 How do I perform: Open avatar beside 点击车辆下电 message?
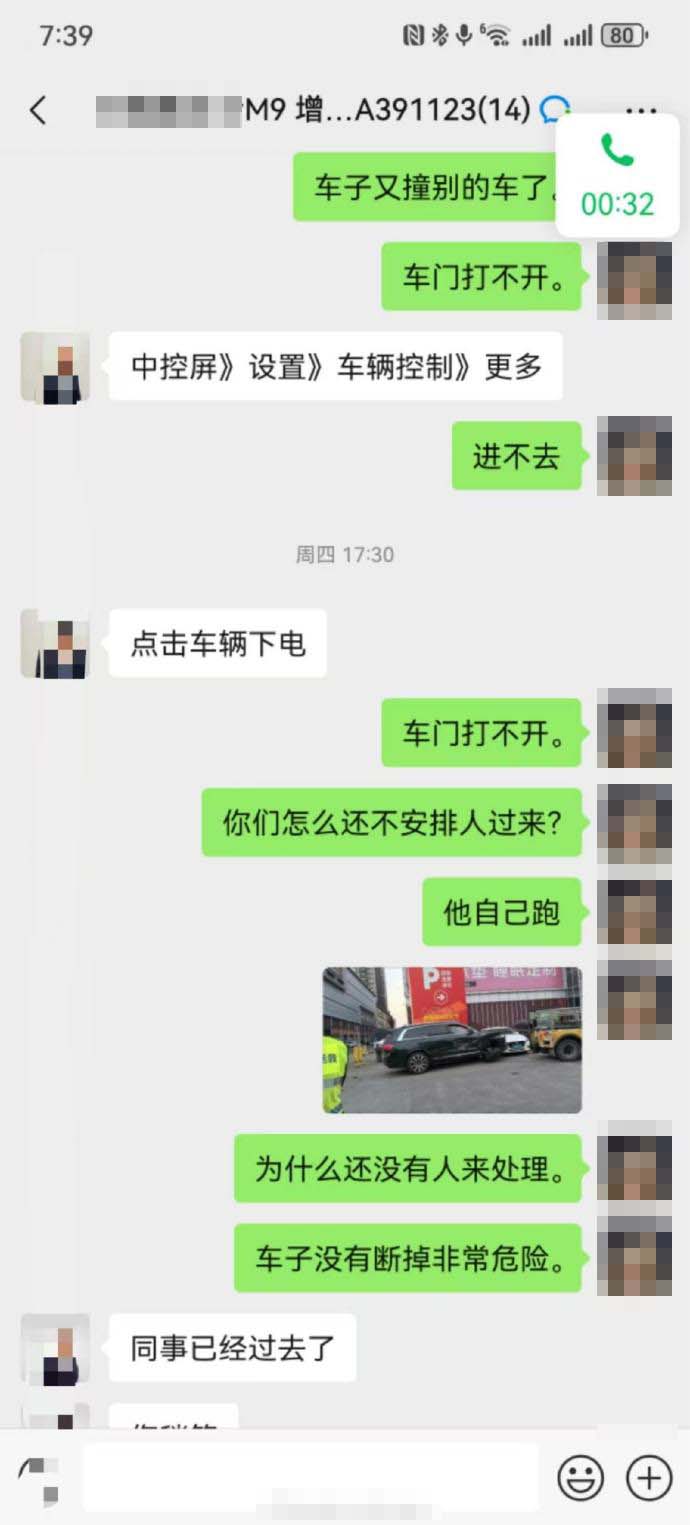[x=55, y=644]
